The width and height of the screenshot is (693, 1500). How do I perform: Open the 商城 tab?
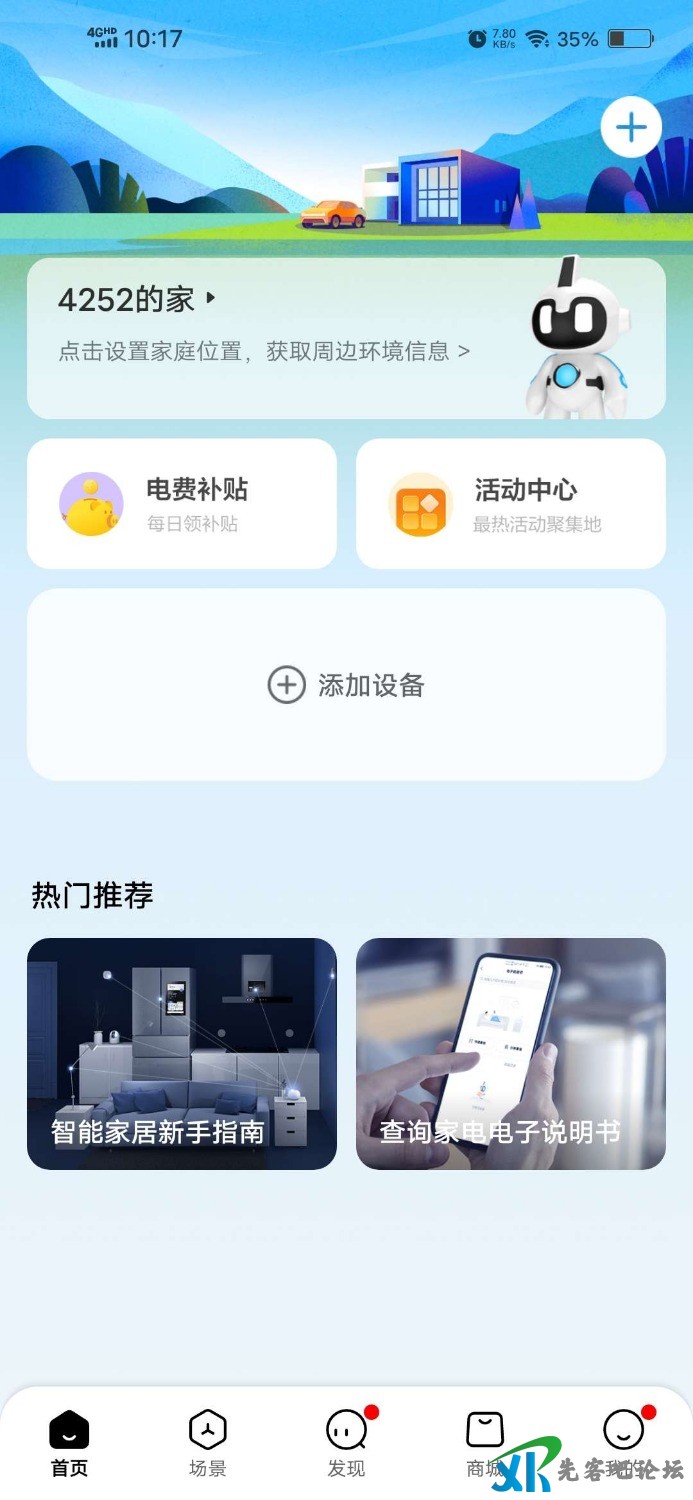click(x=485, y=1444)
